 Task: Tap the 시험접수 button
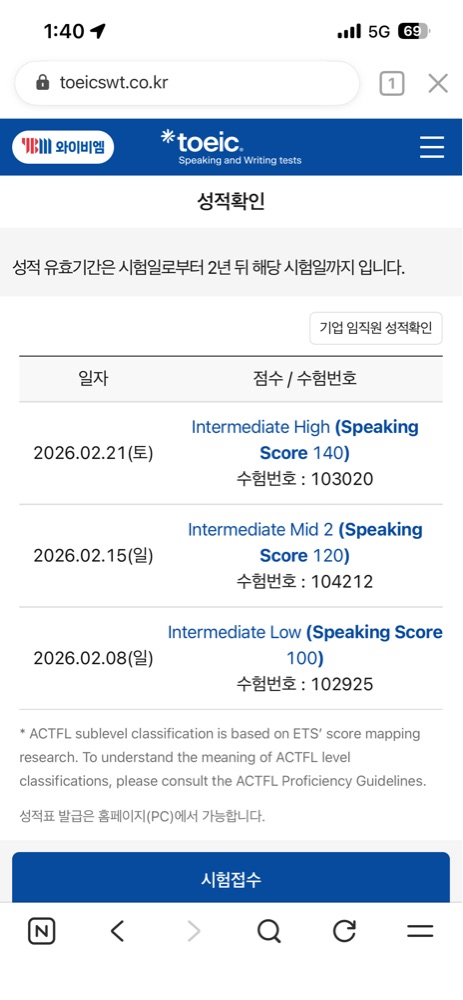(x=231, y=879)
